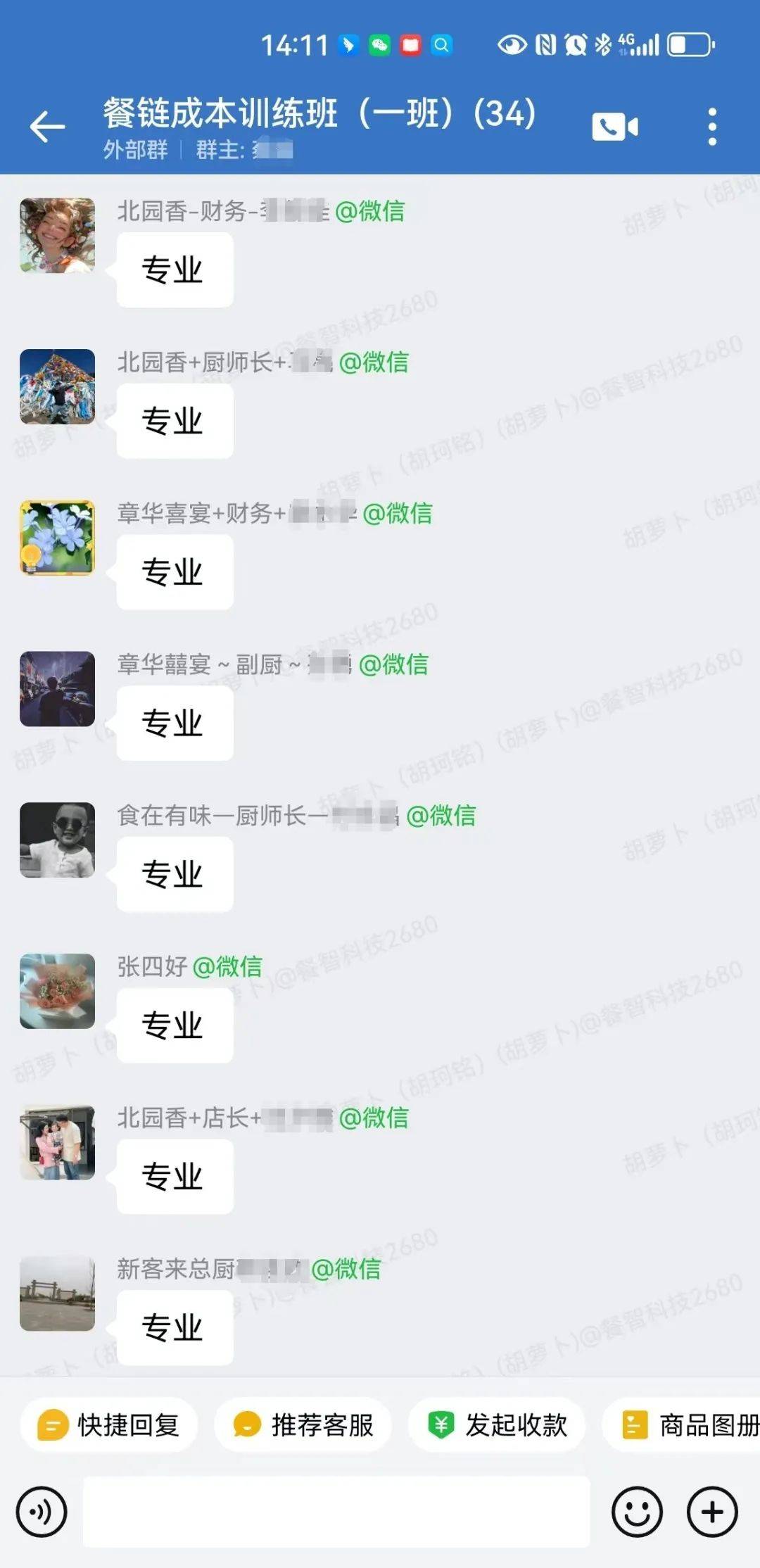Open the plus attachments menu
The width and height of the screenshot is (760, 1568).
[712, 1512]
